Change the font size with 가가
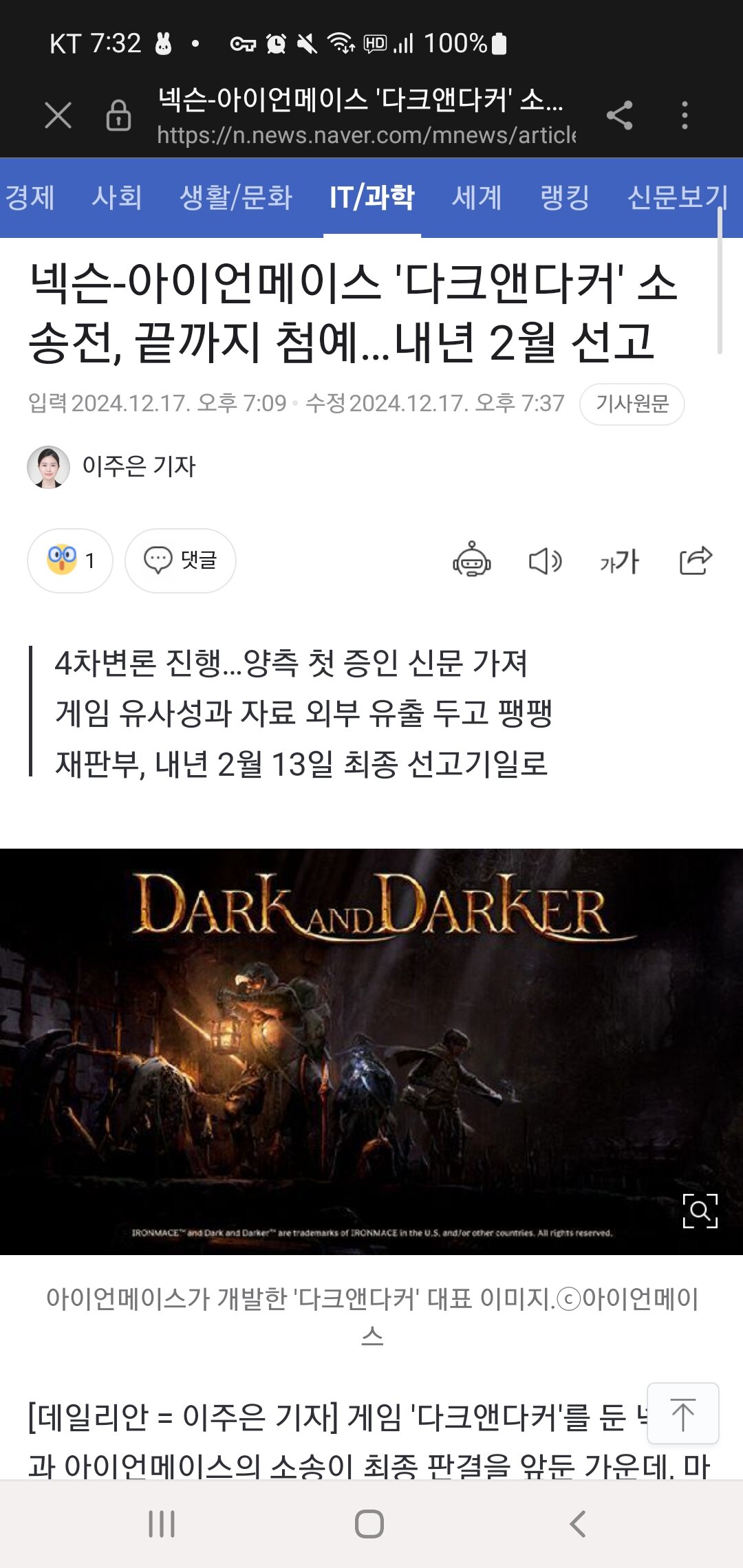This screenshot has width=743, height=1568. pyautogui.click(x=619, y=560)
